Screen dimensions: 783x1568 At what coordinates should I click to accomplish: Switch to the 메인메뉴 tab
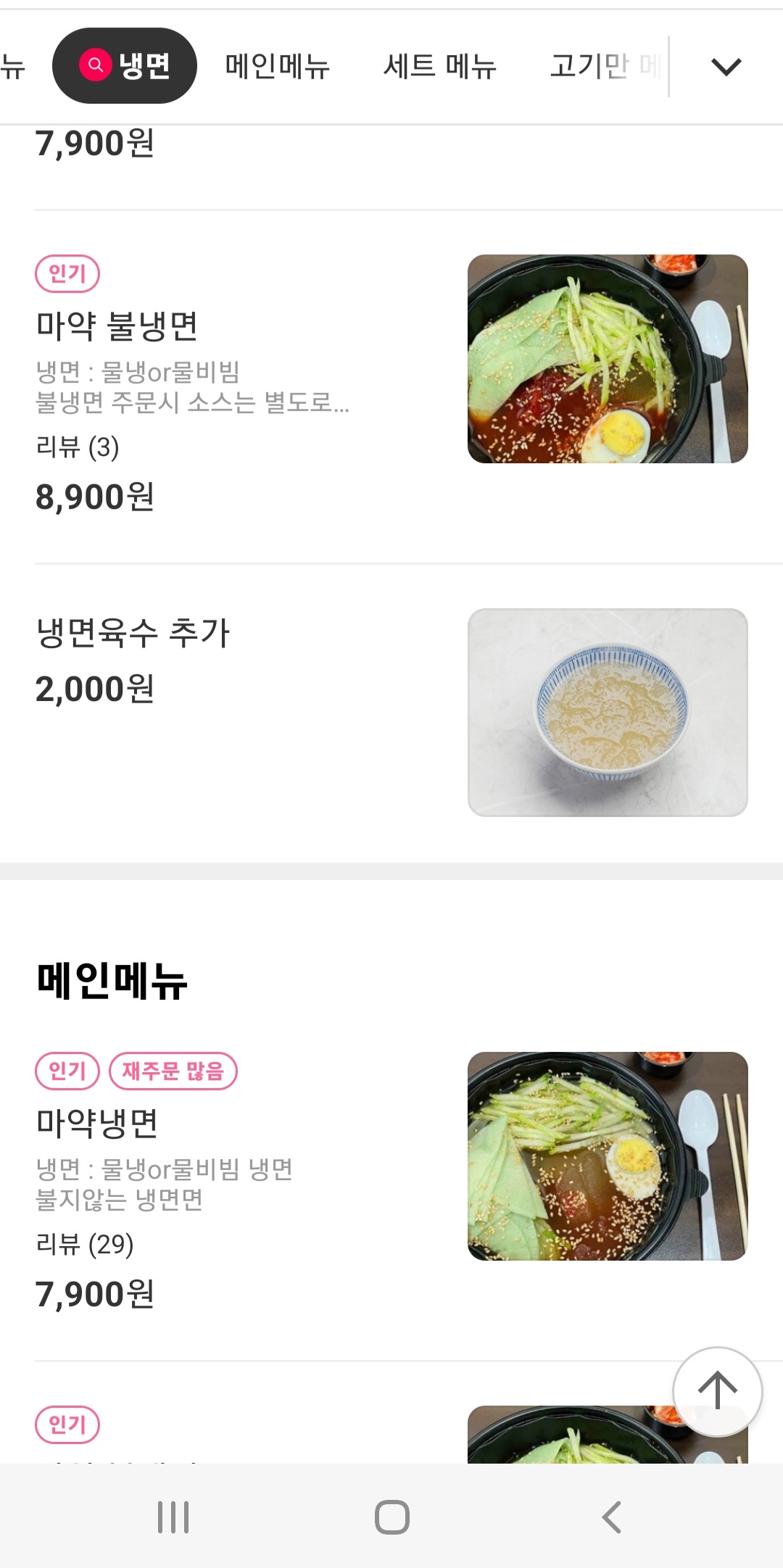point(278,66)
